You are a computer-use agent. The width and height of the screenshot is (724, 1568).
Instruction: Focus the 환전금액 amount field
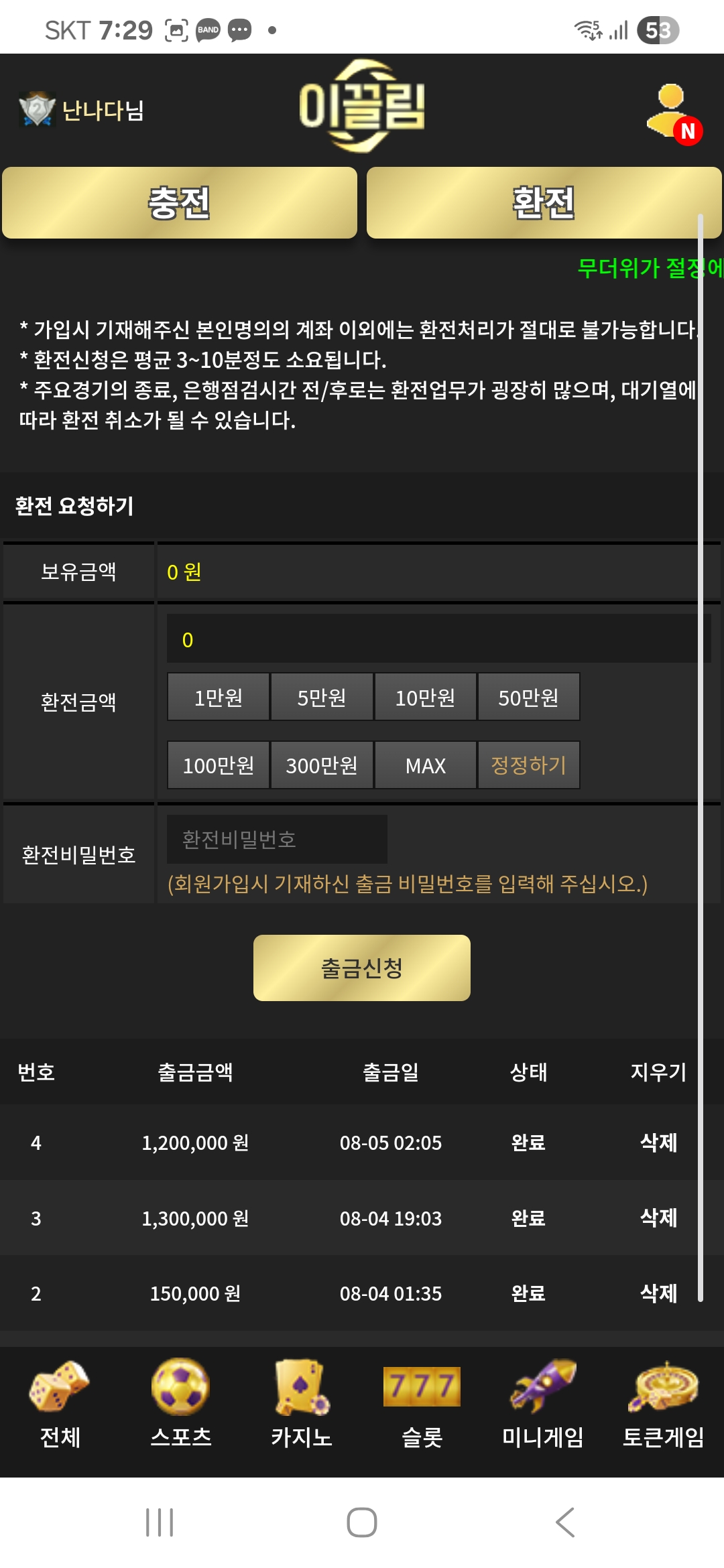point(438,639)
